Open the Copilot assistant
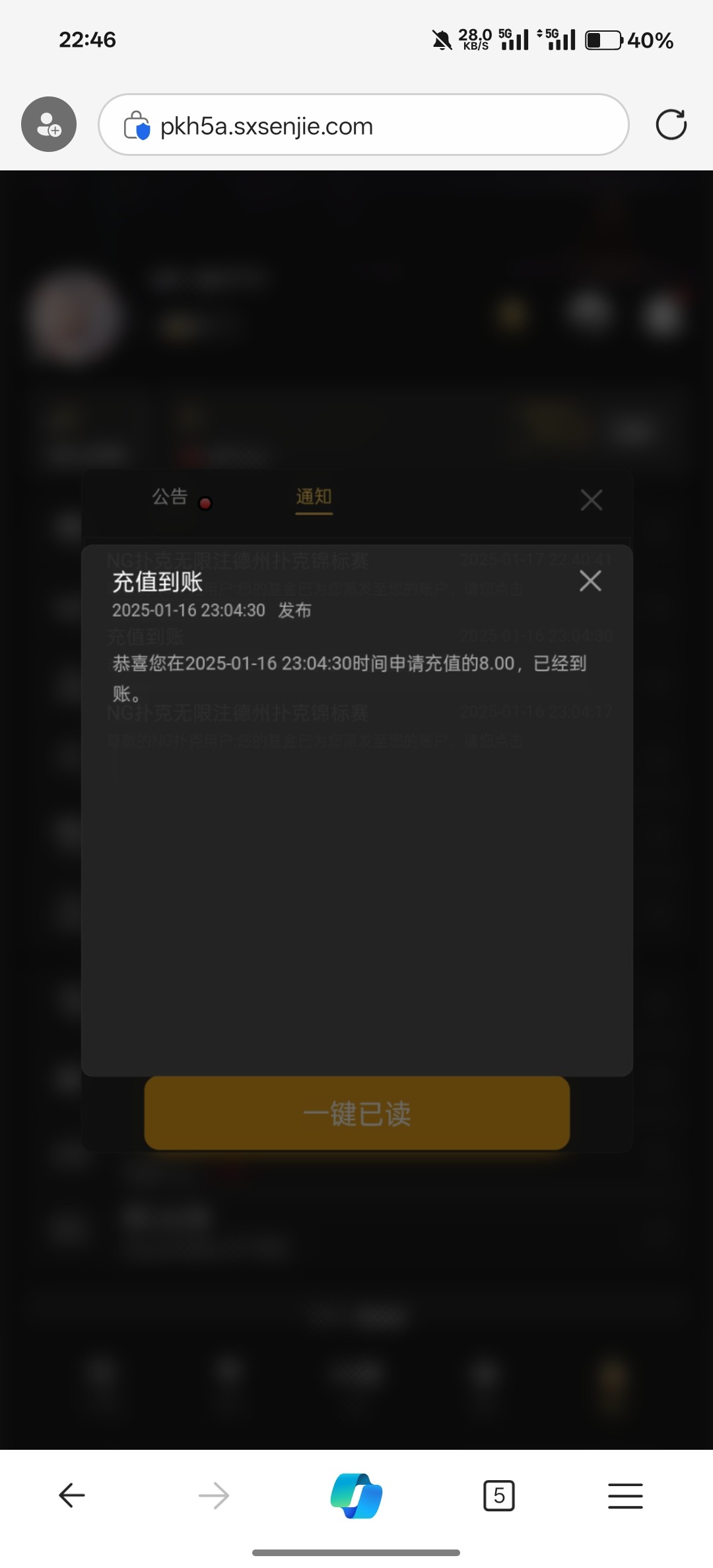 click(356, 1495)
